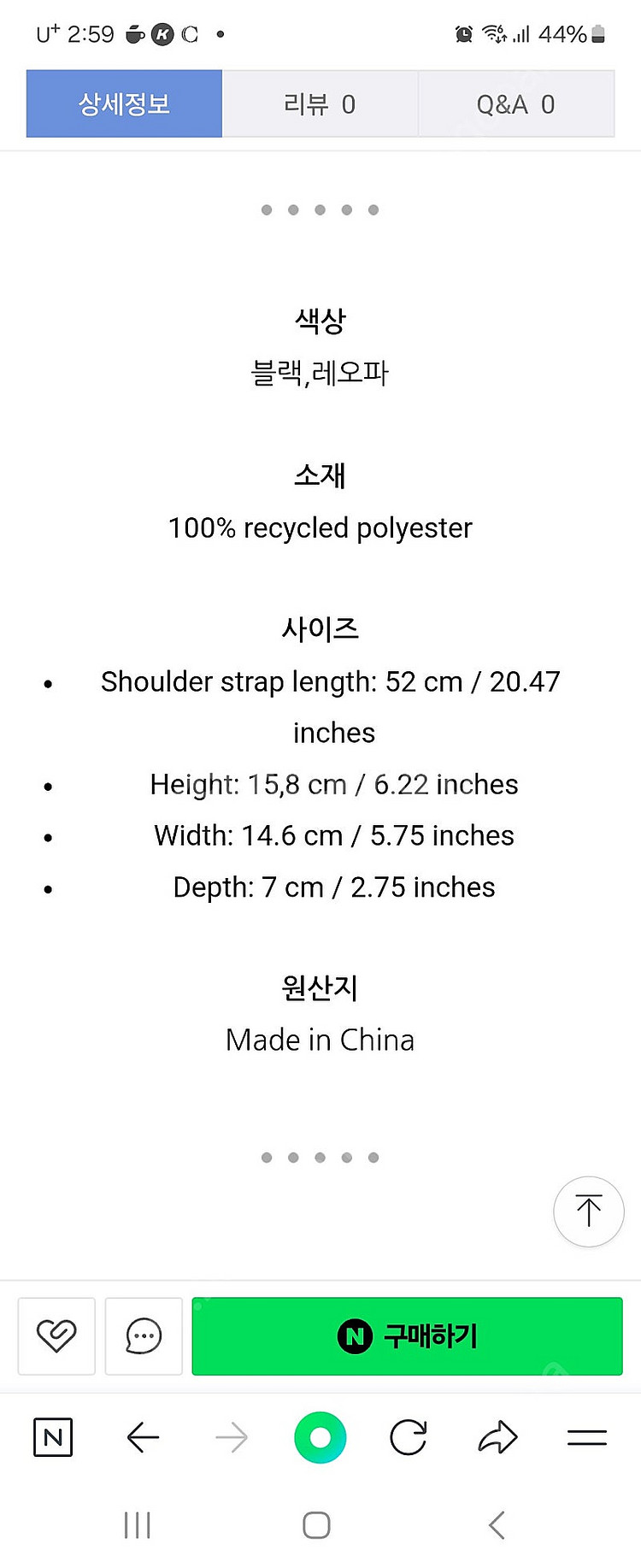The width and height of the screenshot is (641, 1568).
Task: Go to the phone home screen
Action: pos(316,1524)
